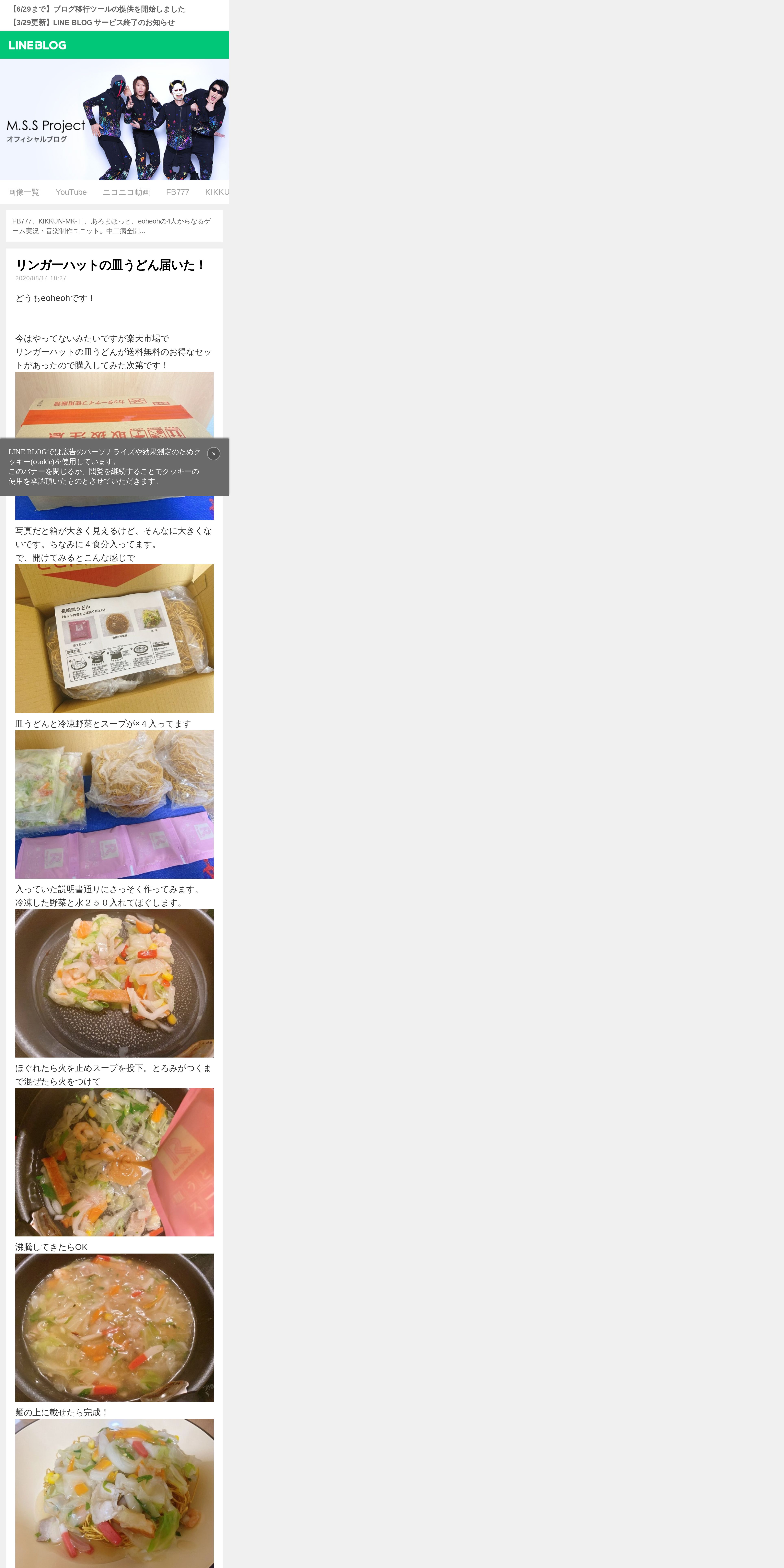Open the M.S.S Project header banner
The image size is (784, 1568).
114,119
